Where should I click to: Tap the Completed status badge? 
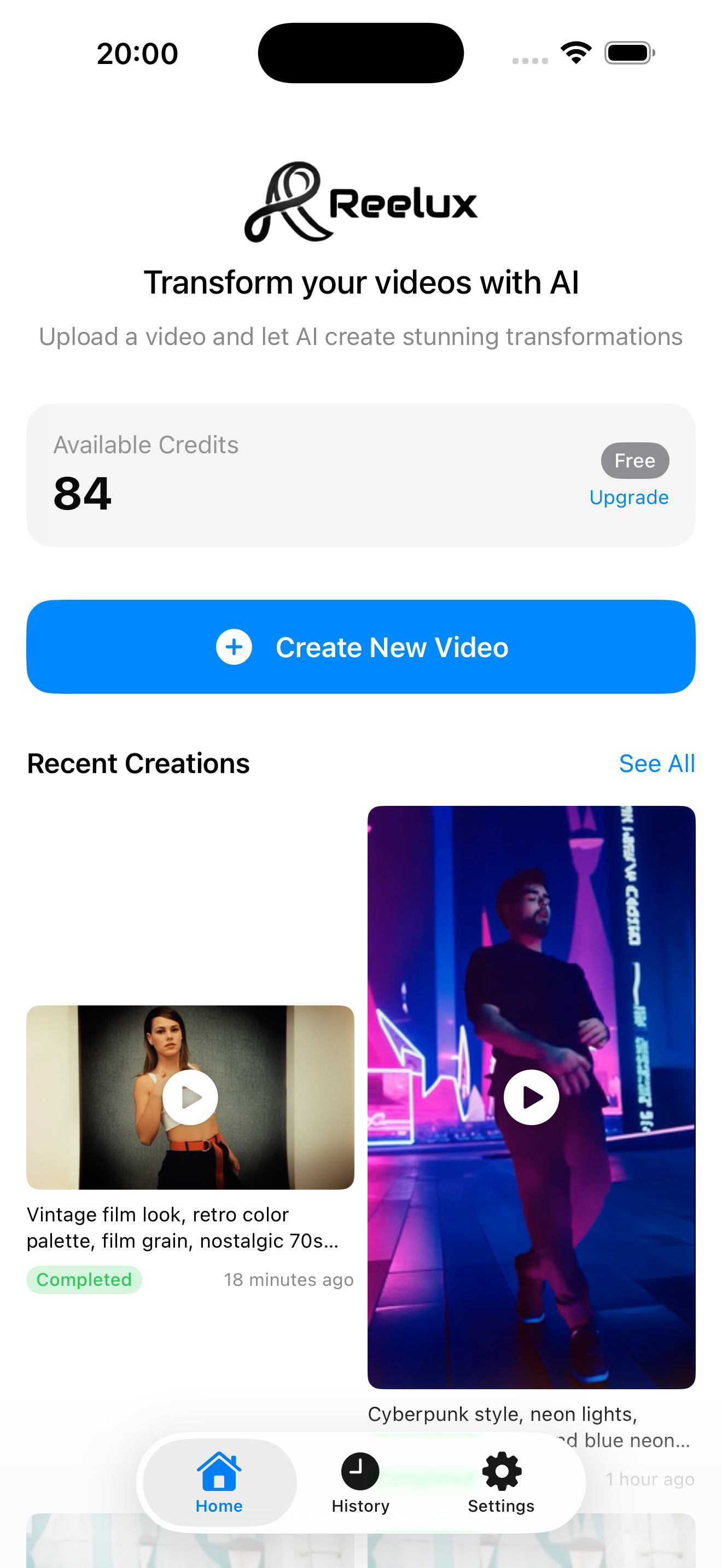pos(84,1279)
